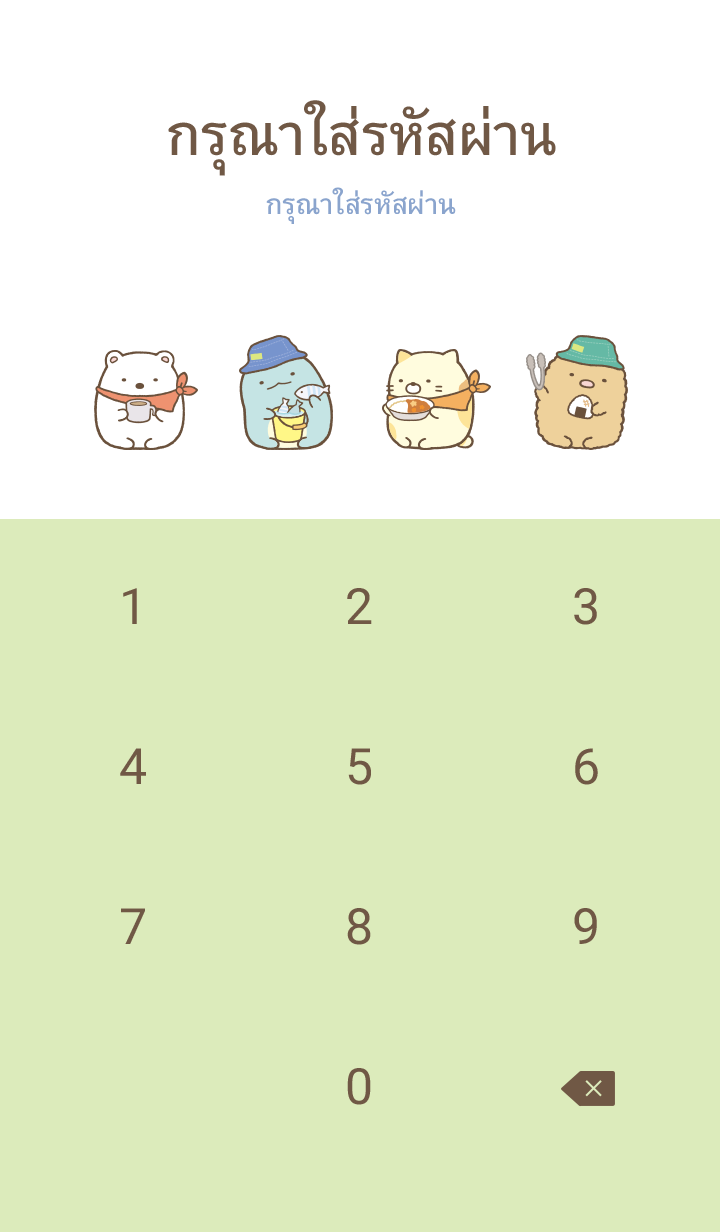Enter digit 7 for the passcode
Screen dimensions: 720x1232
click(x=132, y=927)
